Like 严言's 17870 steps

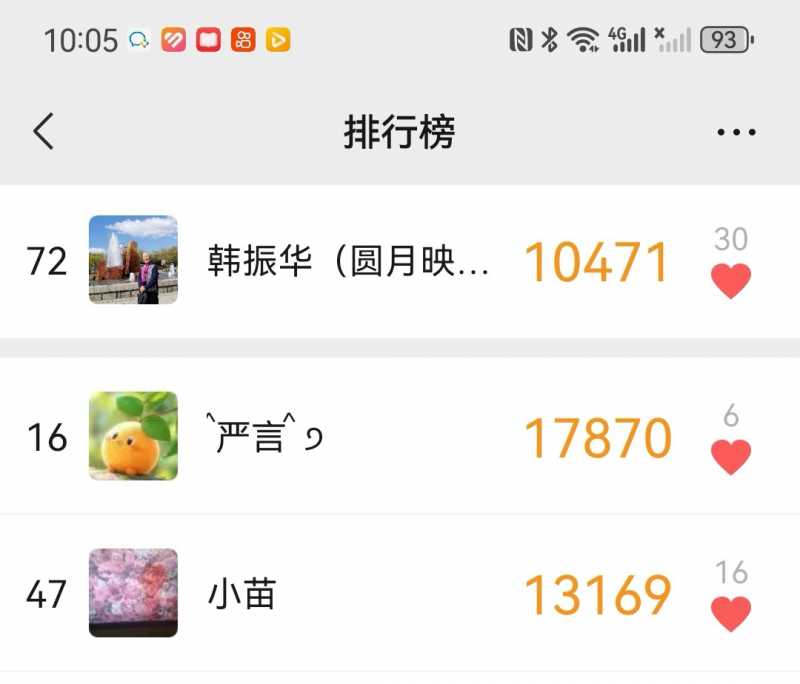[x=731, y=457]
